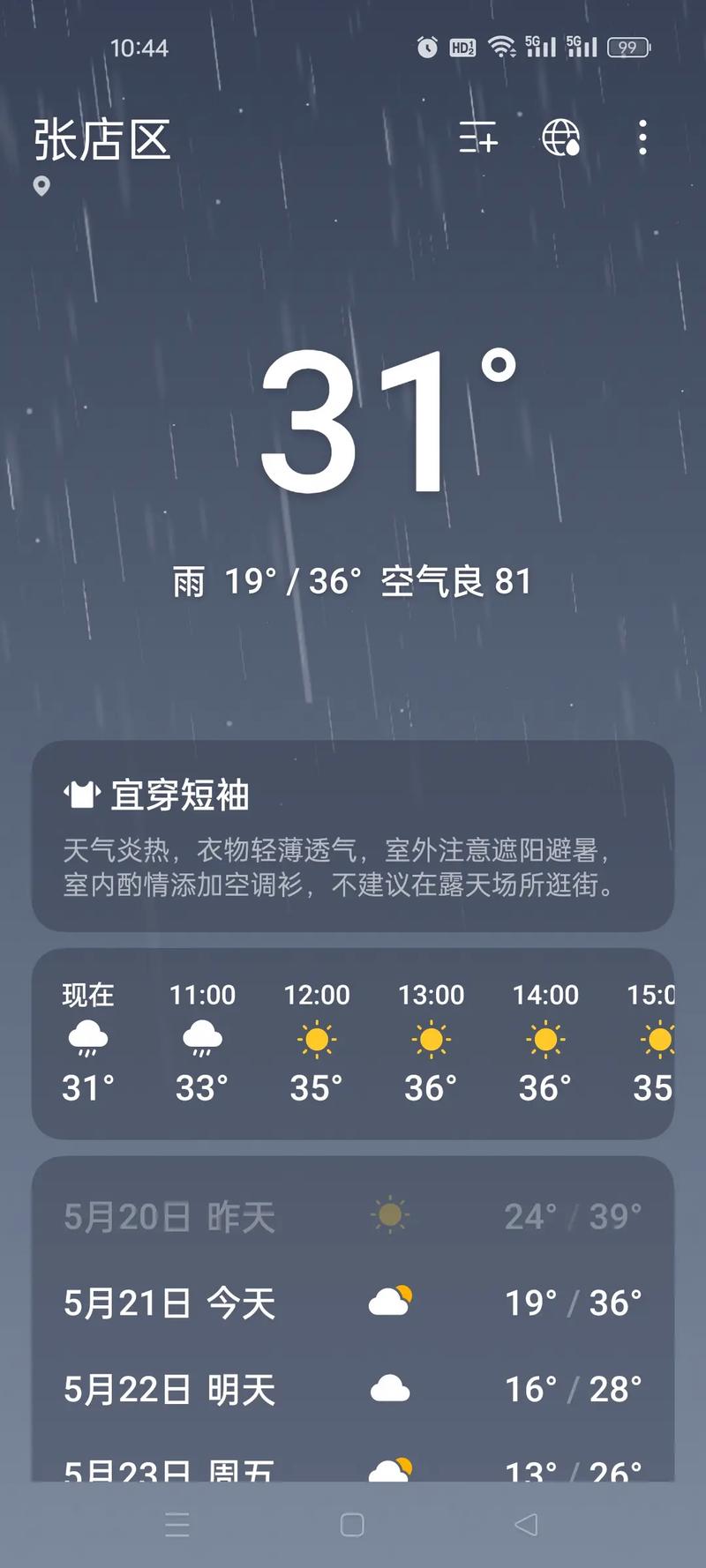Expand the 5月21日 今天 forecast row
Screen dimensions: 706x1568
(353, 1300)
